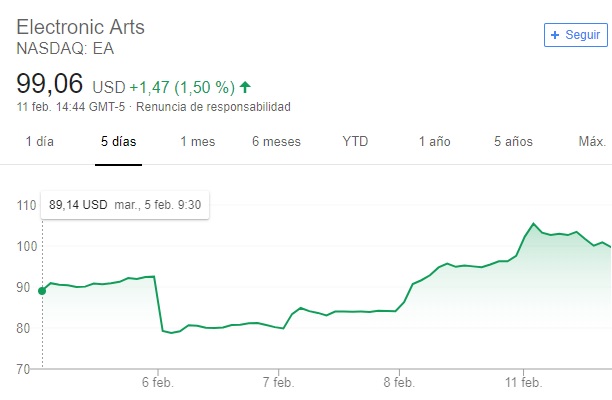Image resolution: width=612 pixels, height=400 pixels.
Task: Open the YTD chart tab
Action: [355, 142]
